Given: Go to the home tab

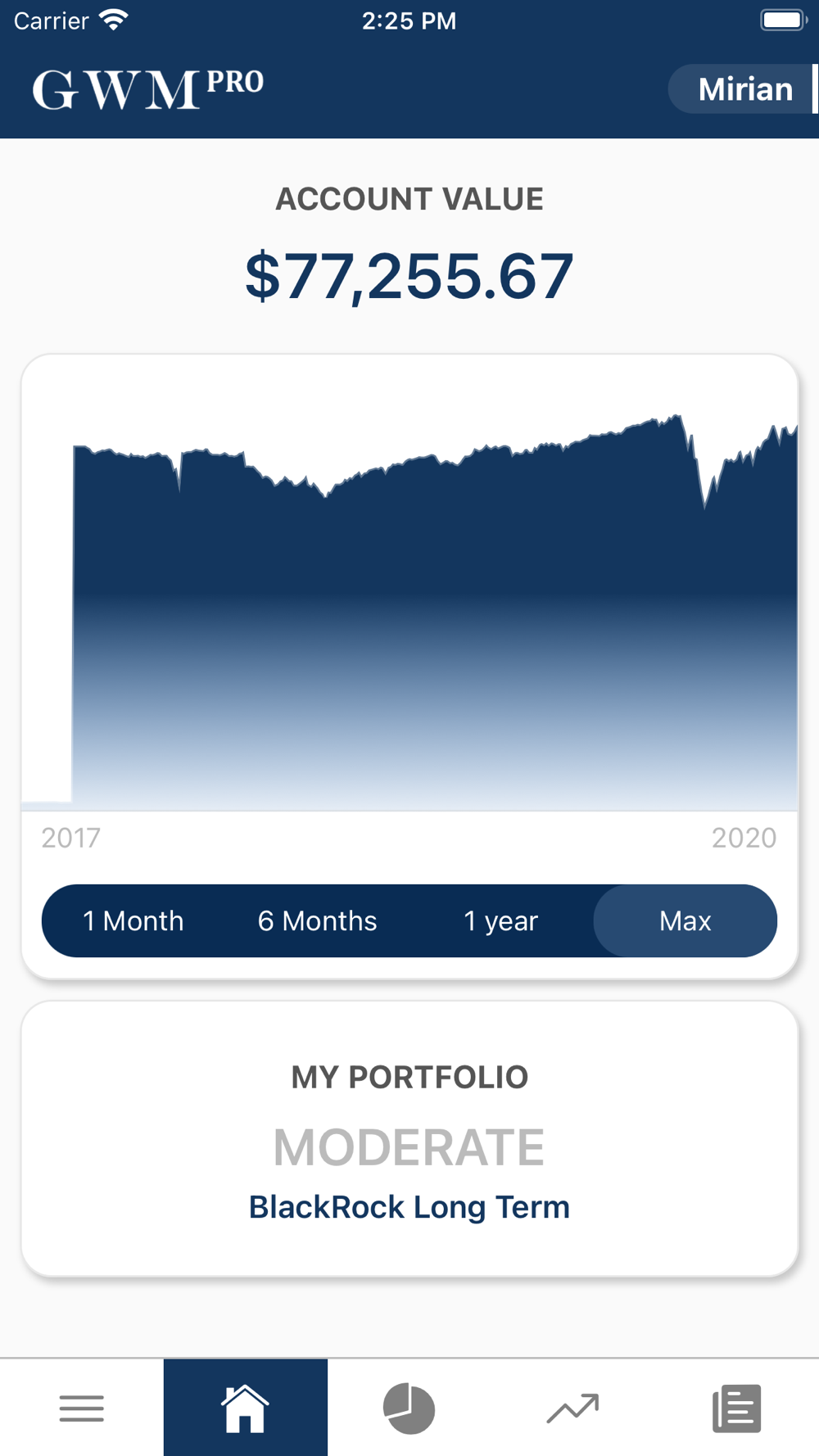Looking at the screenshot, I should (246, 1408).
